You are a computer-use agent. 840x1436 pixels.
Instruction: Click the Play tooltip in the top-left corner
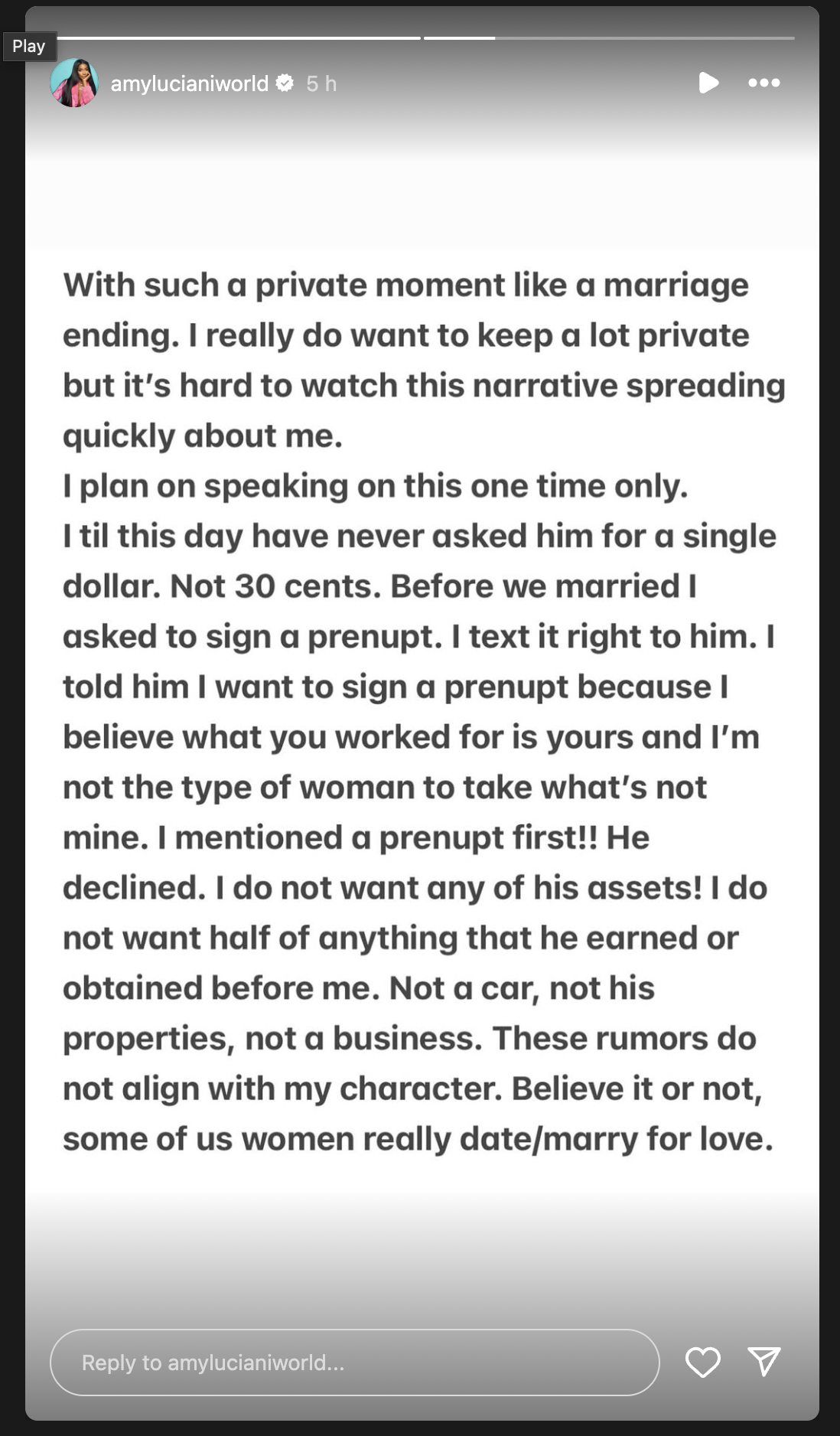point(29,46)
